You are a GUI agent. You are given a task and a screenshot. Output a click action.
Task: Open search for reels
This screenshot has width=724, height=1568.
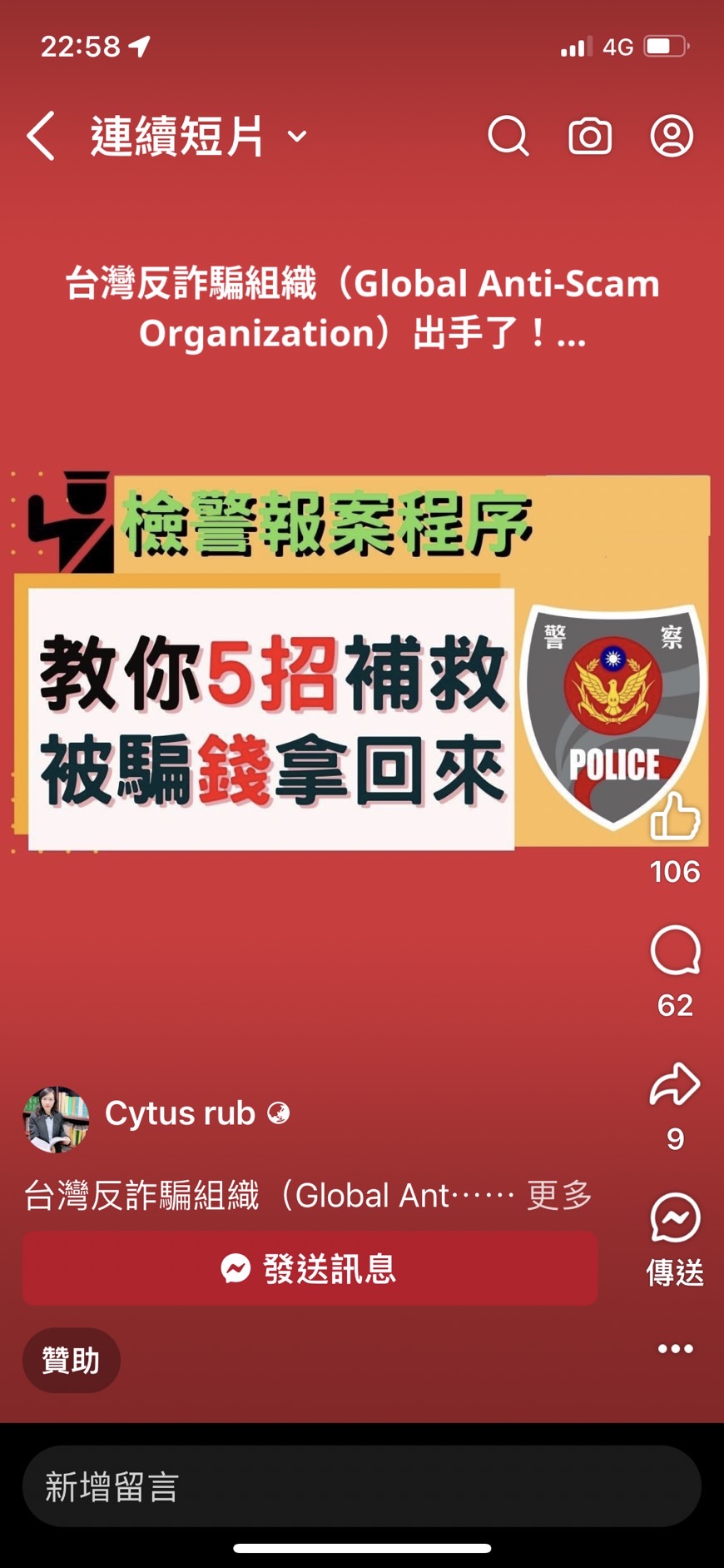click(508, 136)
